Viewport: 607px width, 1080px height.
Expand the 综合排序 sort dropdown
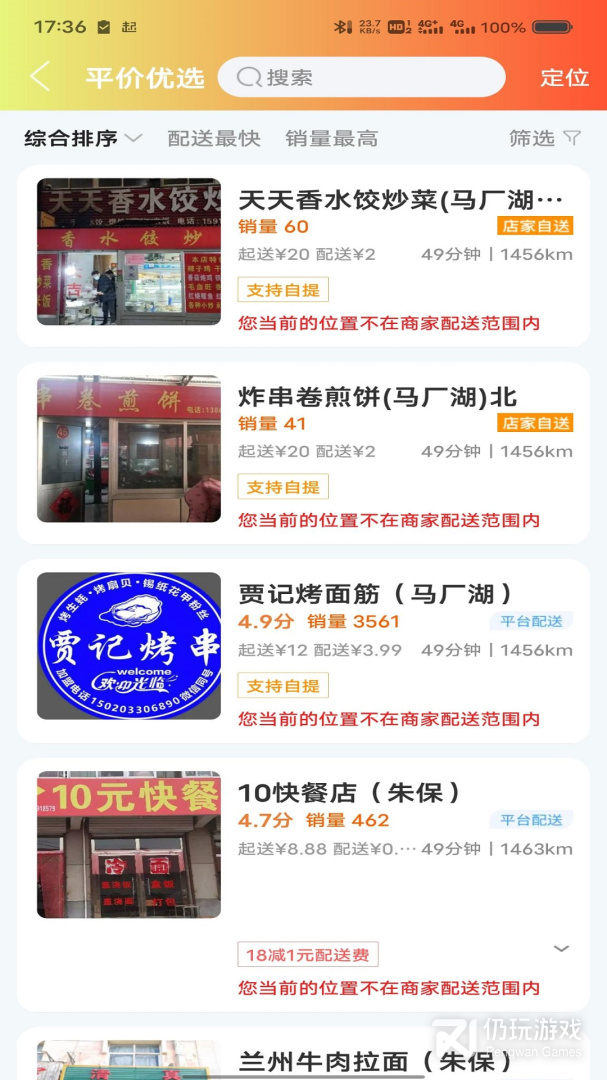click(83, 138)
